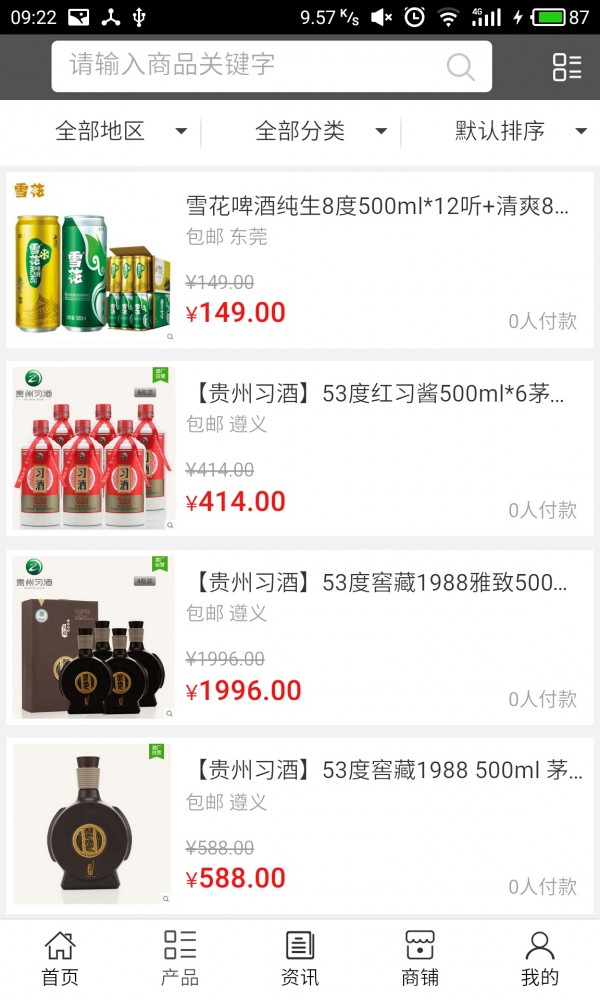Open the 默认排序 sorting dropdown

(x=520, y=131)
